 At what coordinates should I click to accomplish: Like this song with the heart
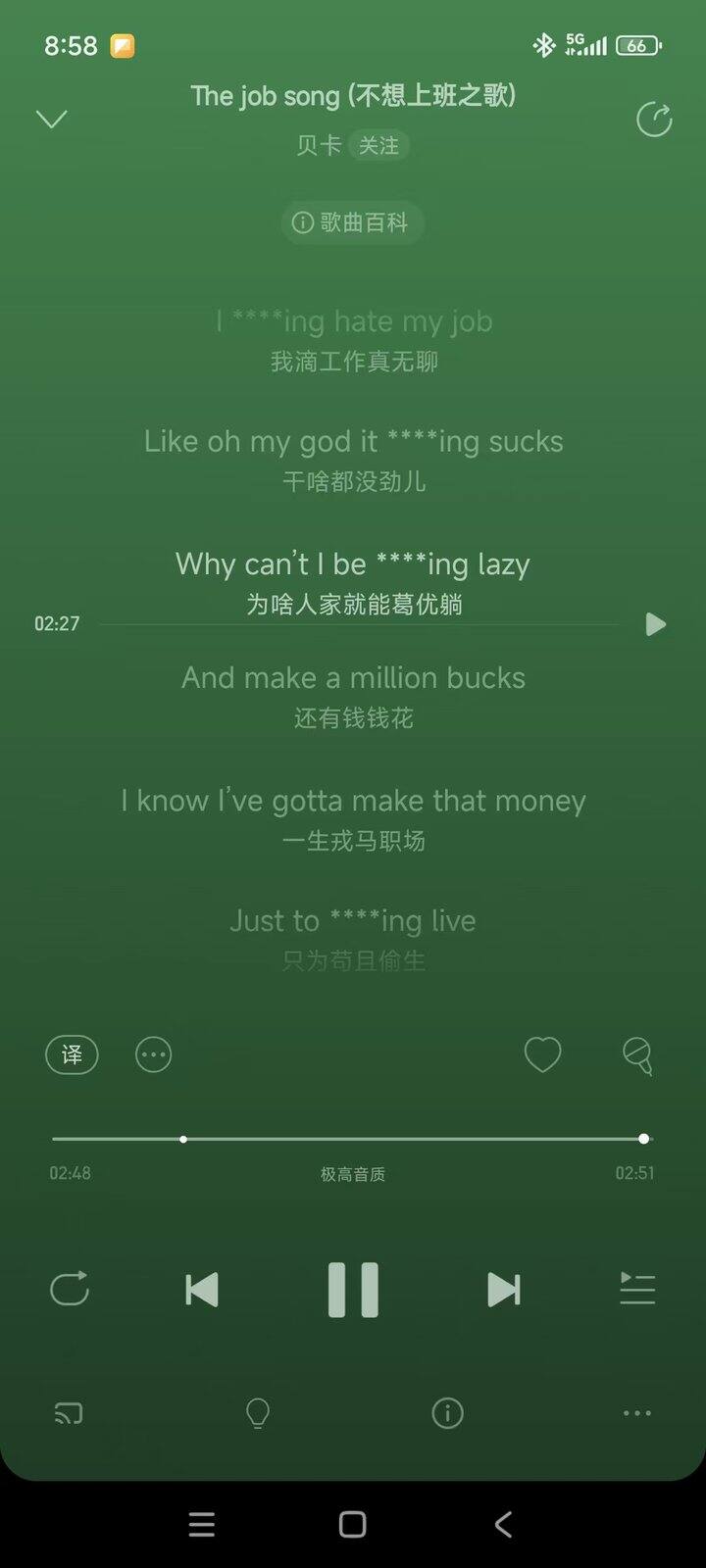(542, 1054)
